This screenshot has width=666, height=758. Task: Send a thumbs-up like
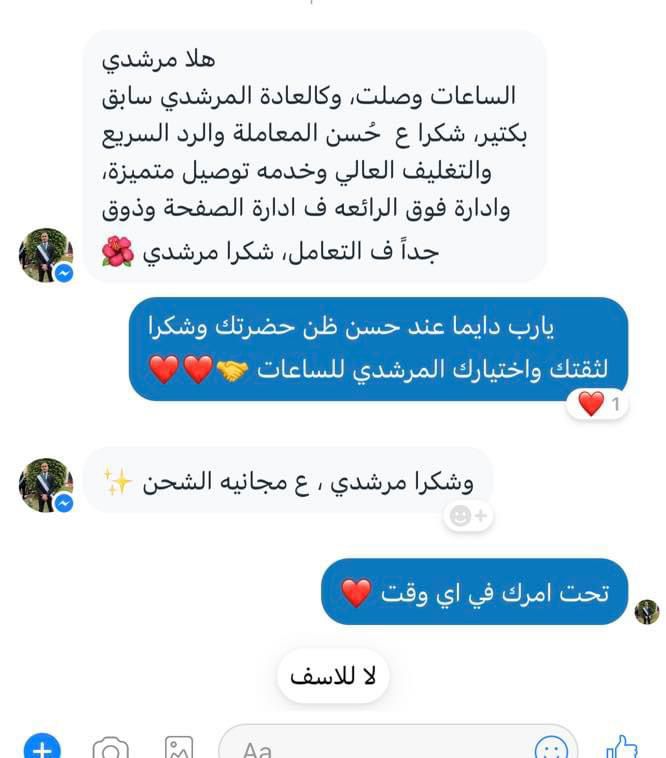(x=622, y=746)
